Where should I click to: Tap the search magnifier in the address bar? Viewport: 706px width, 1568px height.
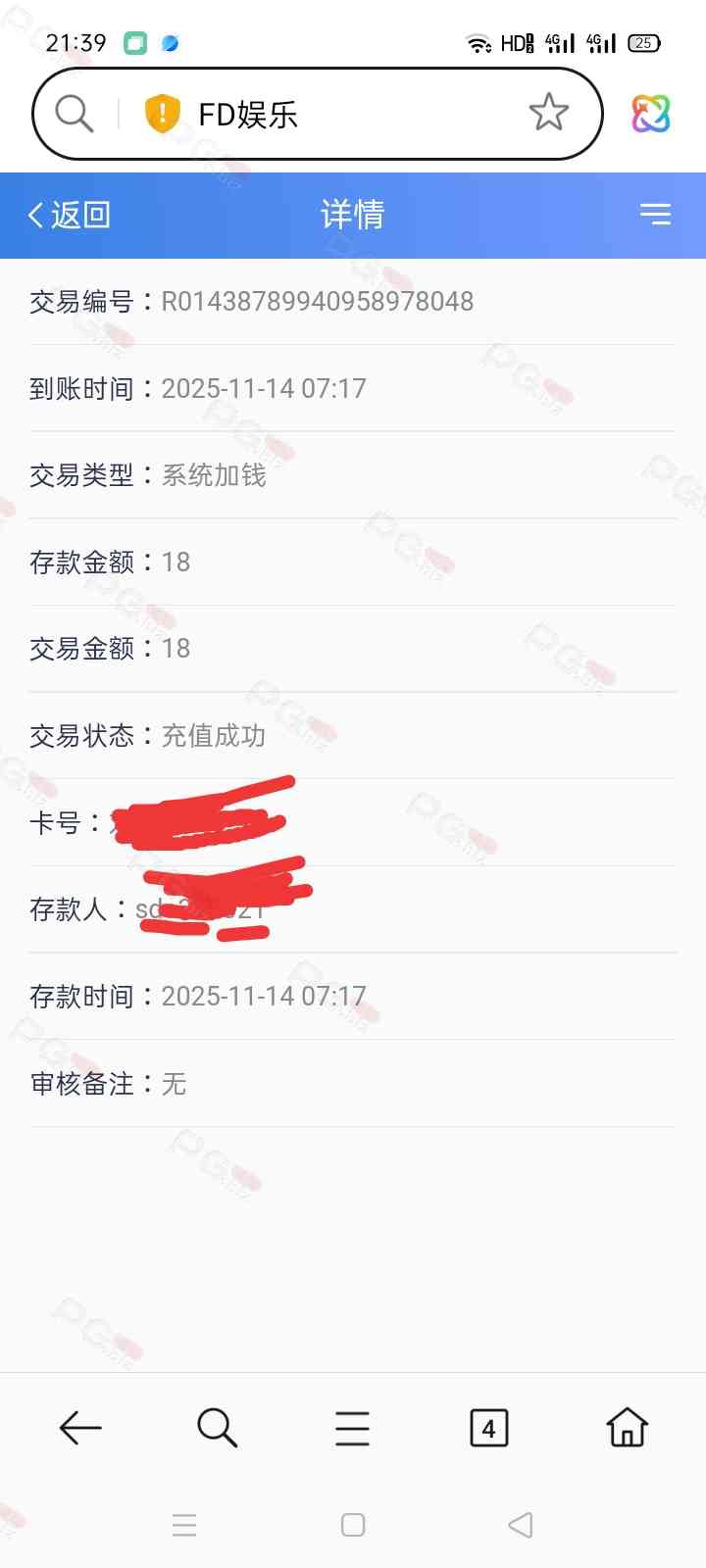[75, 114]
